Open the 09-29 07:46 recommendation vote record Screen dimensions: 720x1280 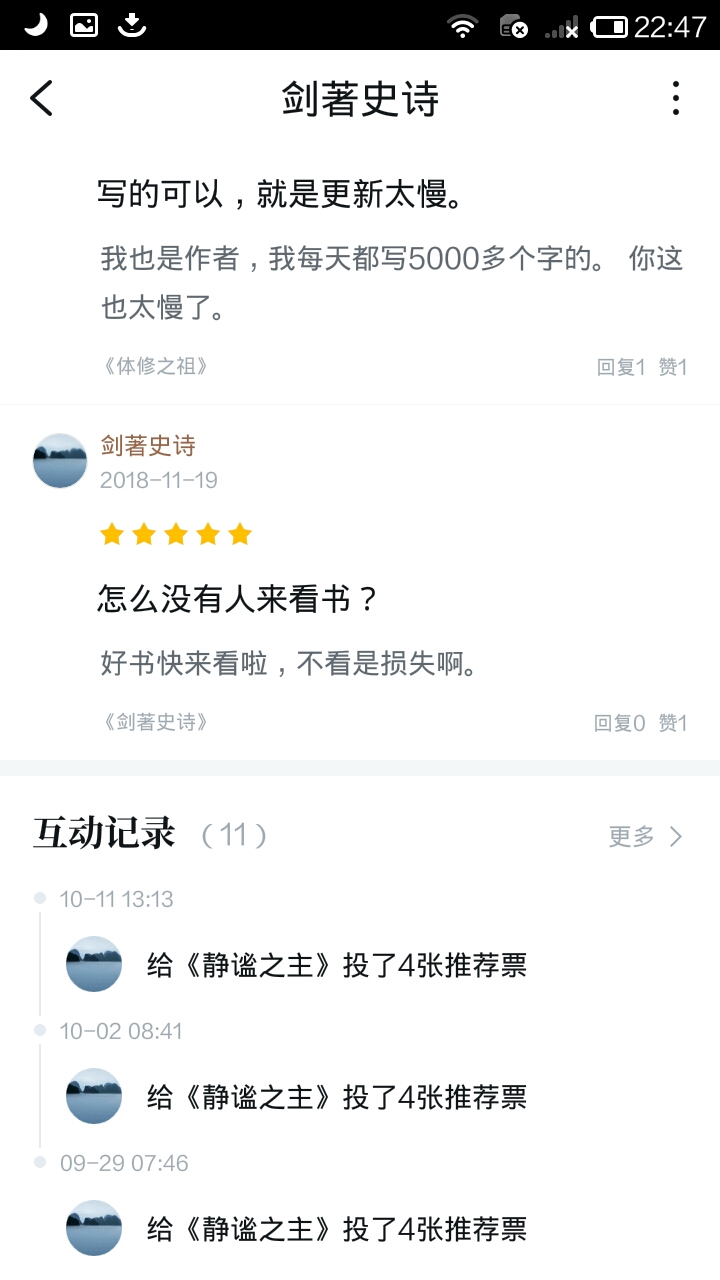[336, 1229]
